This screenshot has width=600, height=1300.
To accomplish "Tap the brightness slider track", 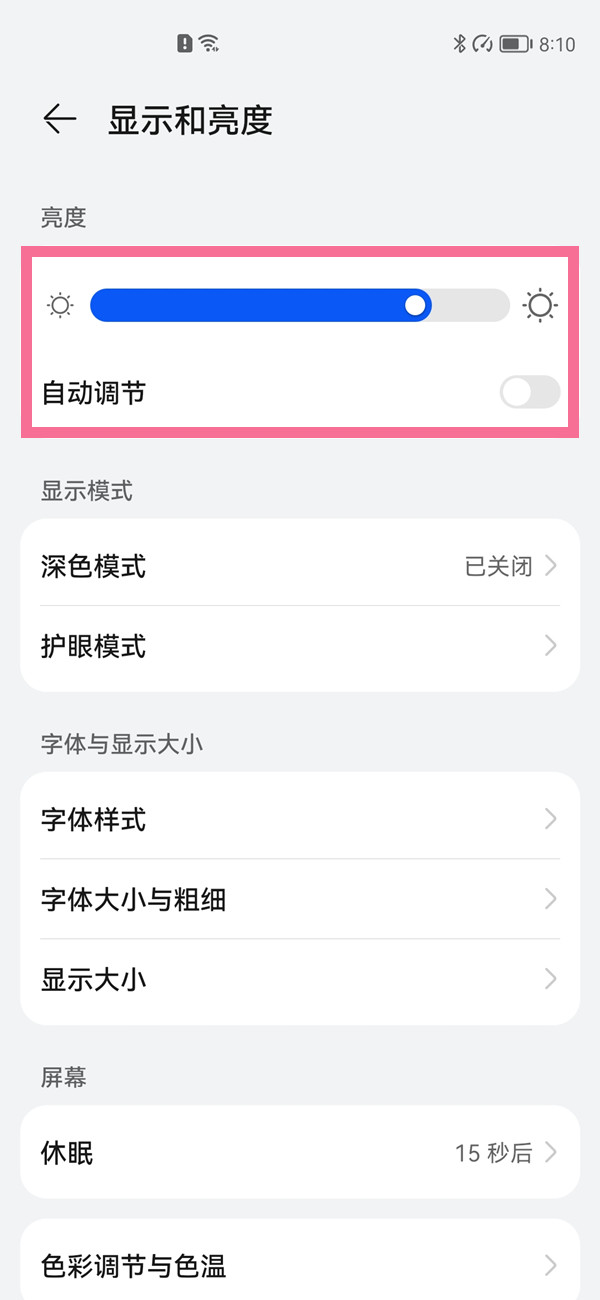I will pos(300,305).
